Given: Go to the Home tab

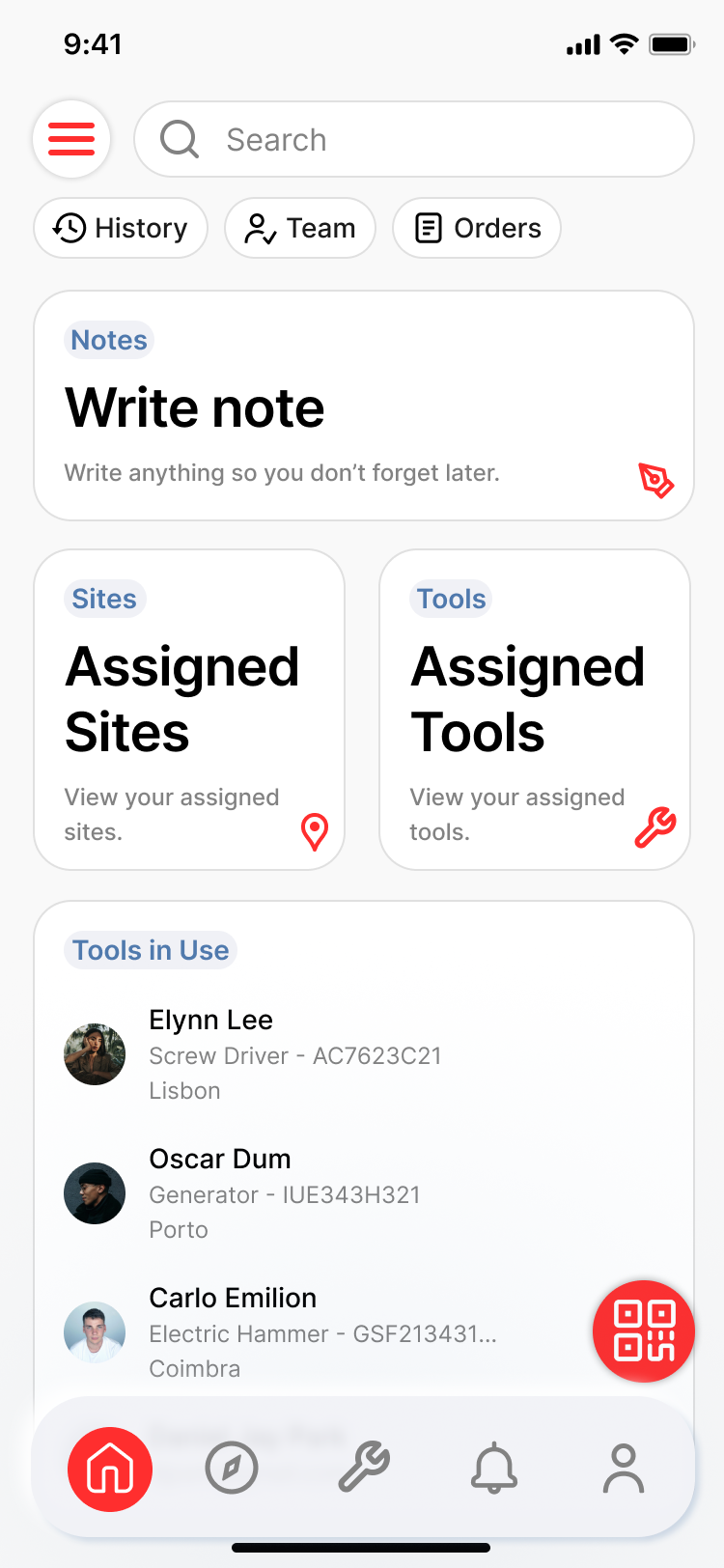Looking at the screenshot, I should pos(110,1469).
